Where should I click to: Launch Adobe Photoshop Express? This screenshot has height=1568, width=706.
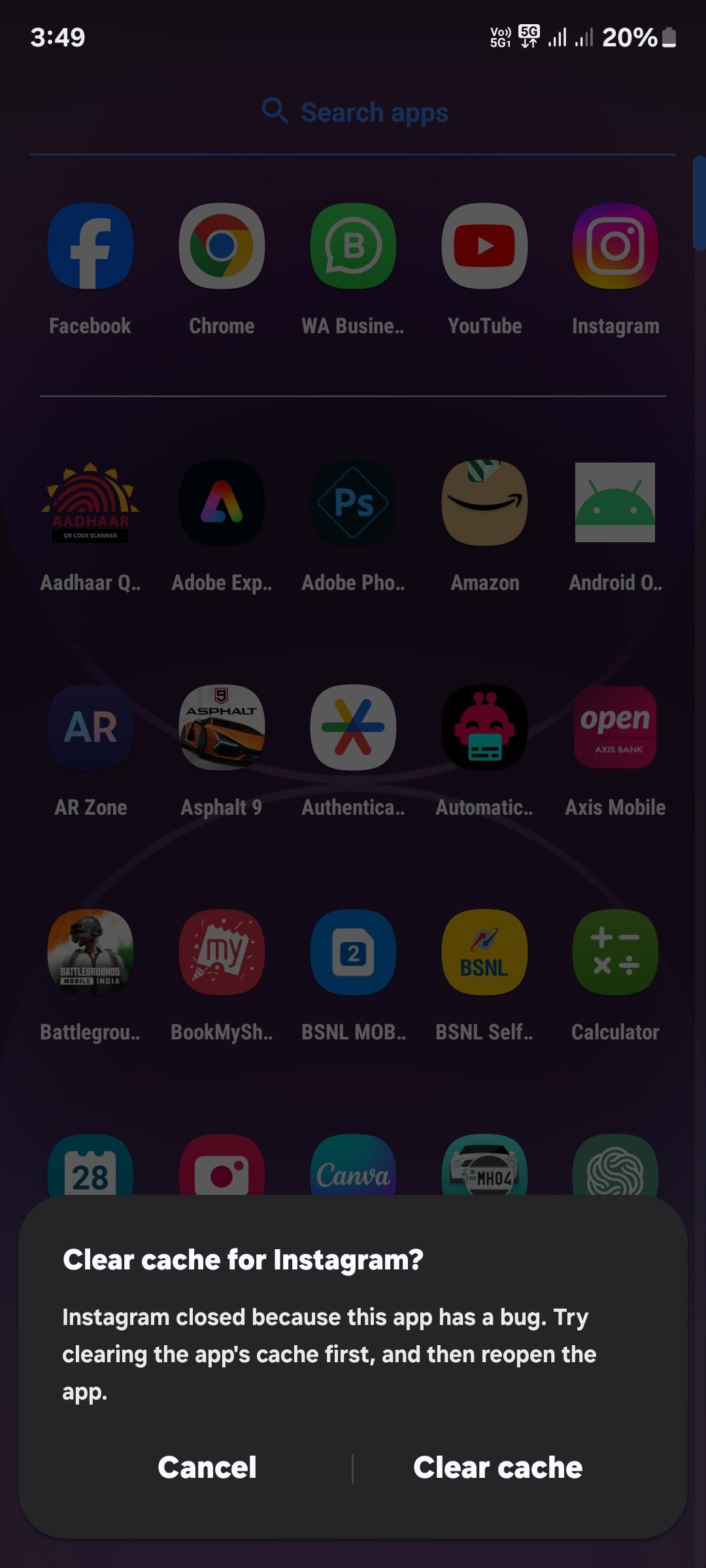[352, 503]
